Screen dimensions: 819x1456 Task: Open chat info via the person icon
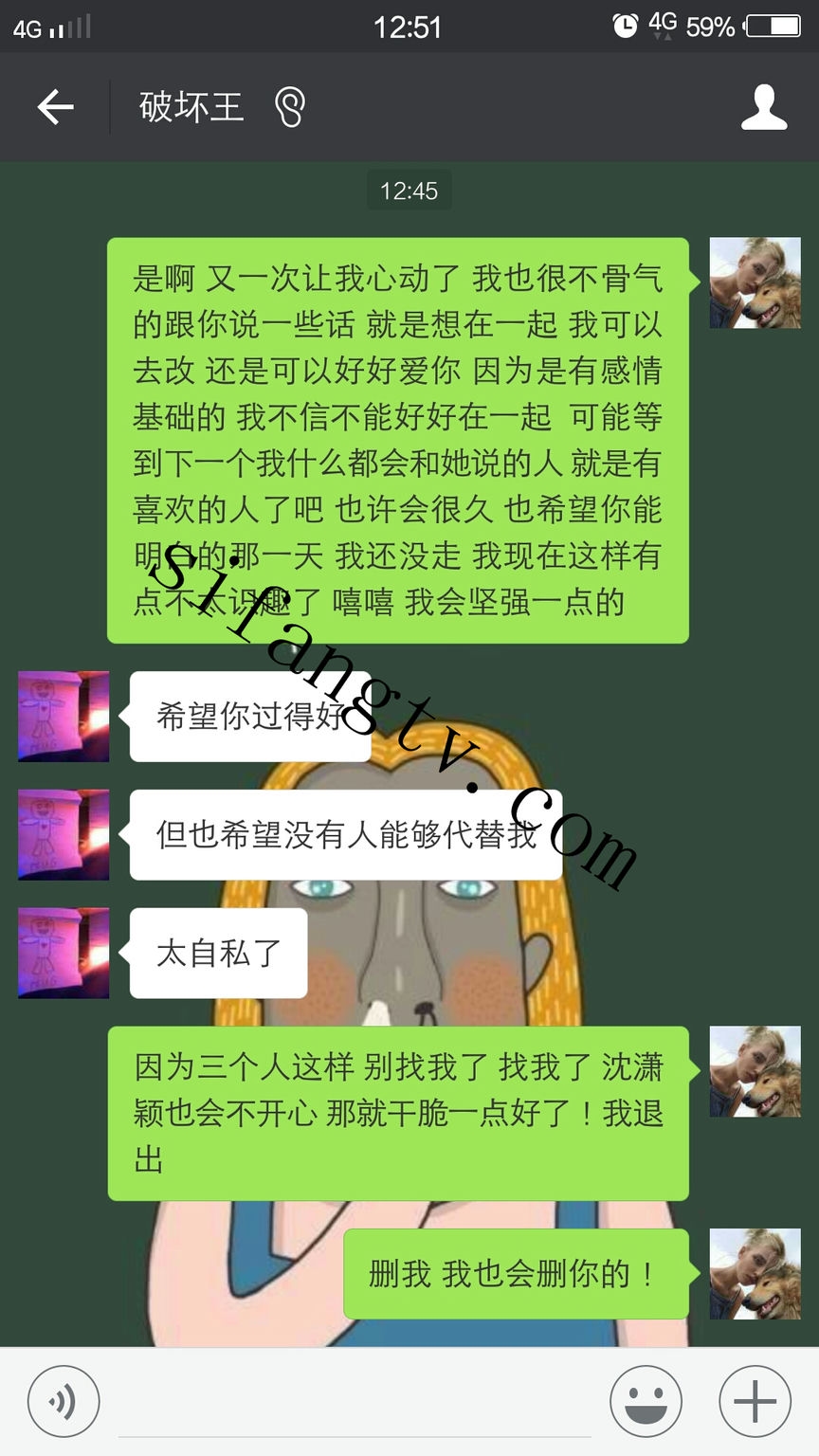(763, 107)
